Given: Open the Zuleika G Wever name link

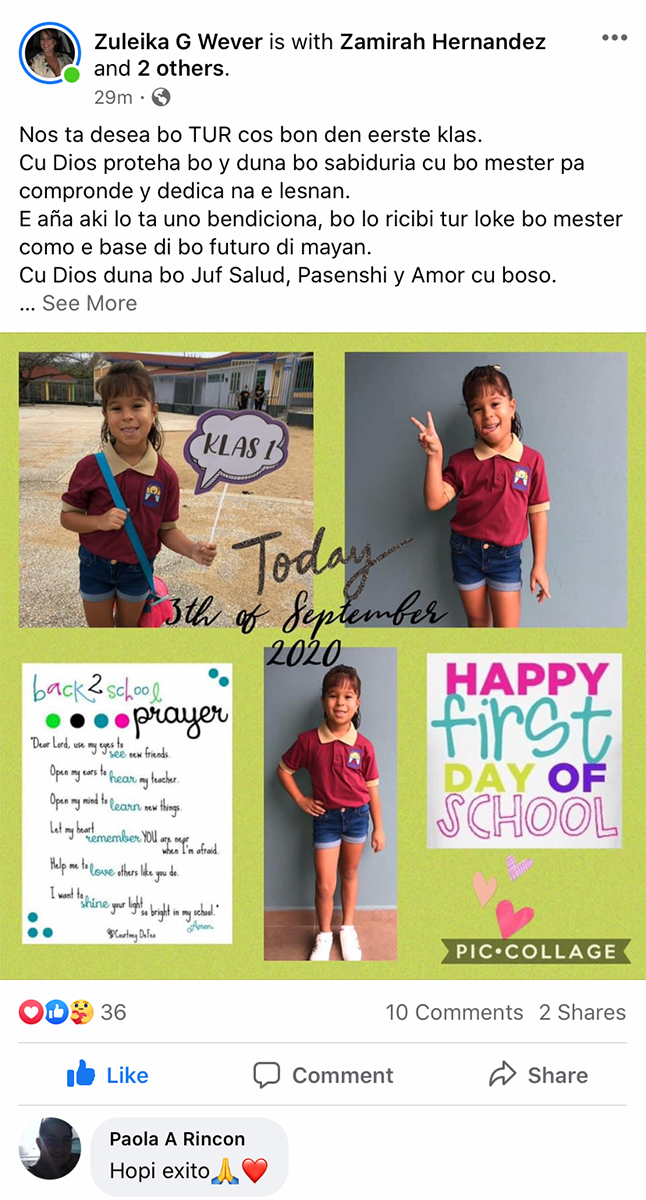Looking at the screenshot, I should [x=178, y=42].
